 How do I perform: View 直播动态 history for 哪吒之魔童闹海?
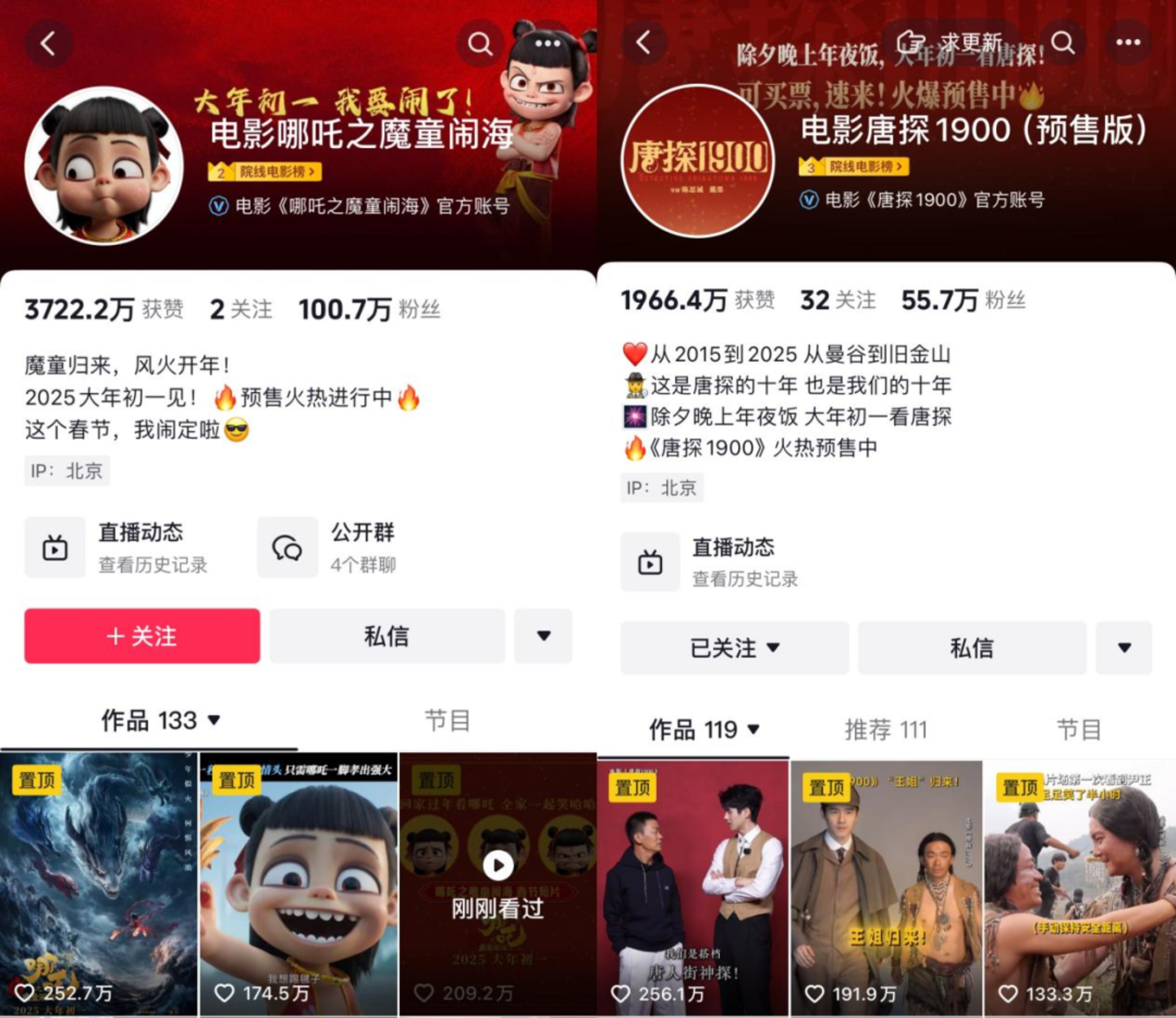pyautogui.click(x=118, y=547)
